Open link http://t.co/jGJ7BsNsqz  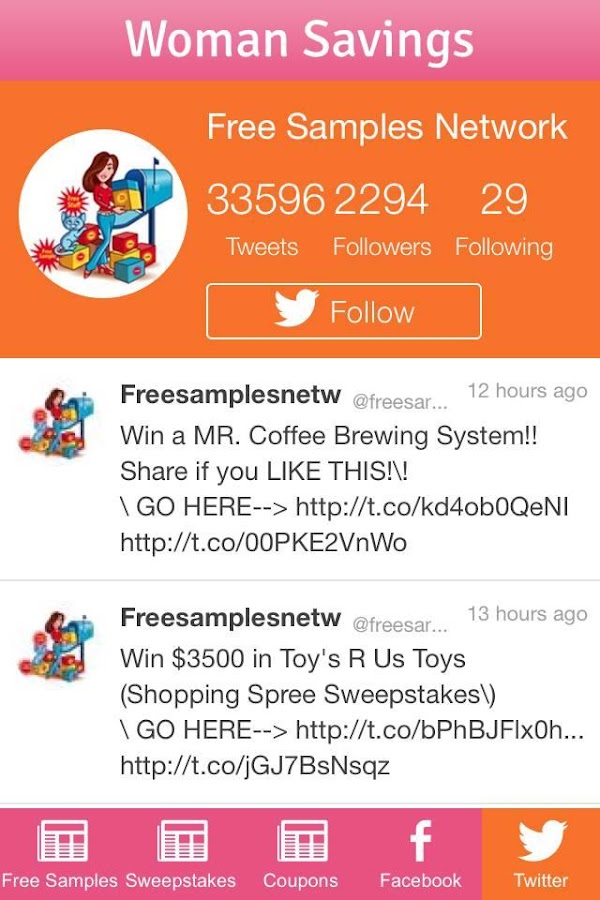pos(254,766)
